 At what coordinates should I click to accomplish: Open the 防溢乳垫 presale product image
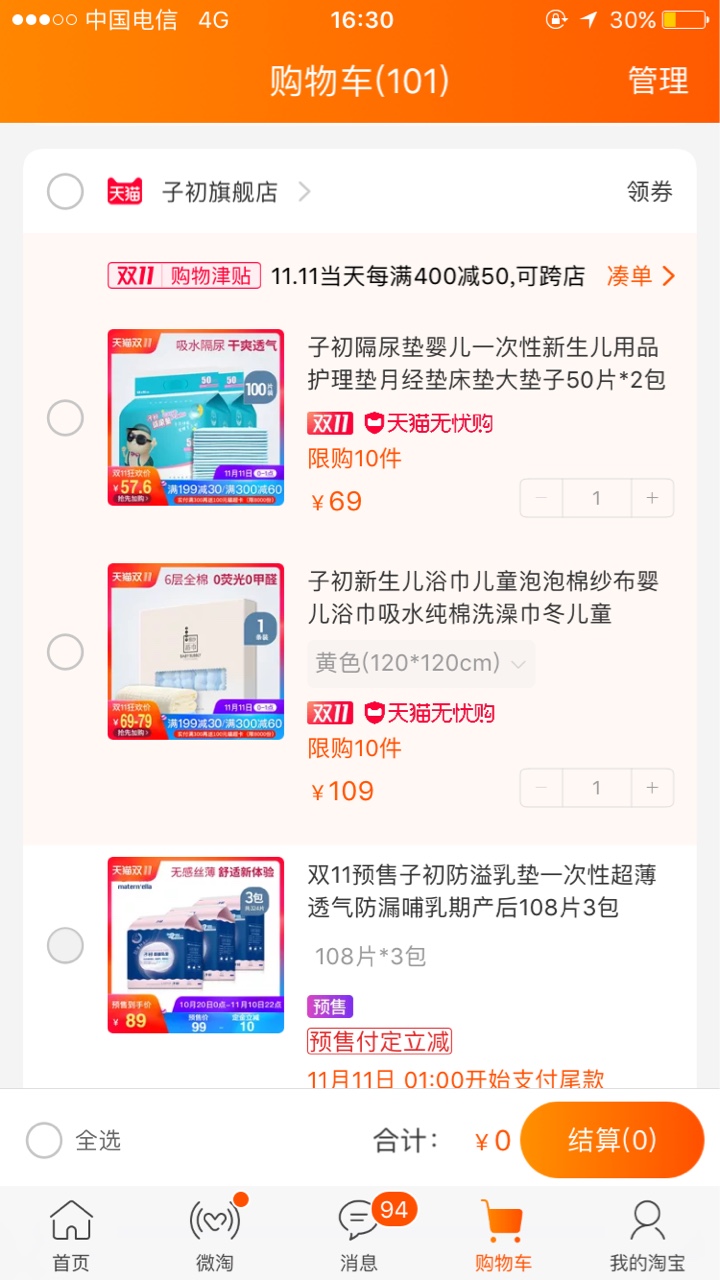196,945
